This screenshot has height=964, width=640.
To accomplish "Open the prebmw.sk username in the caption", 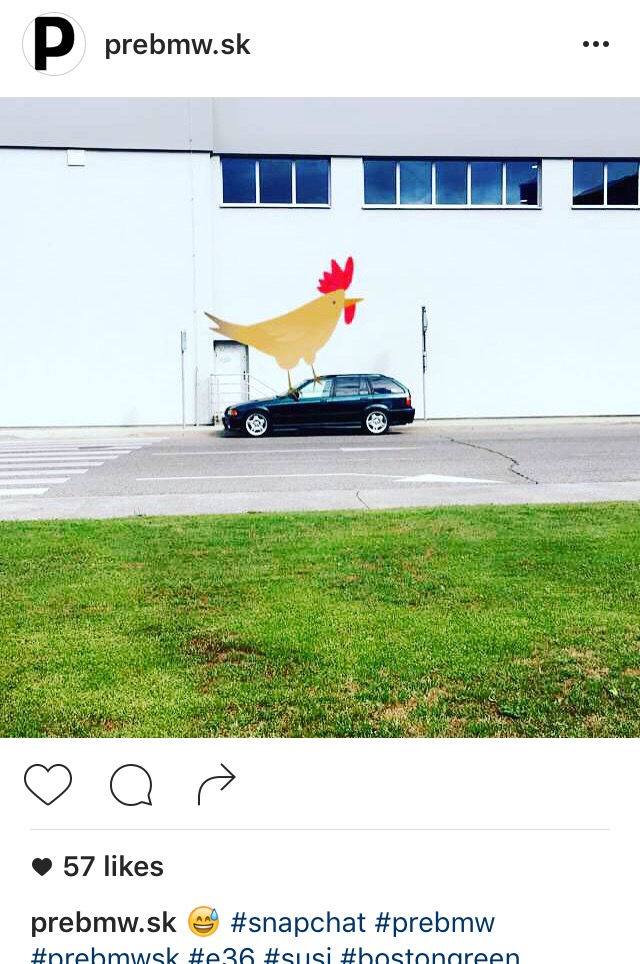I will 103,922.
